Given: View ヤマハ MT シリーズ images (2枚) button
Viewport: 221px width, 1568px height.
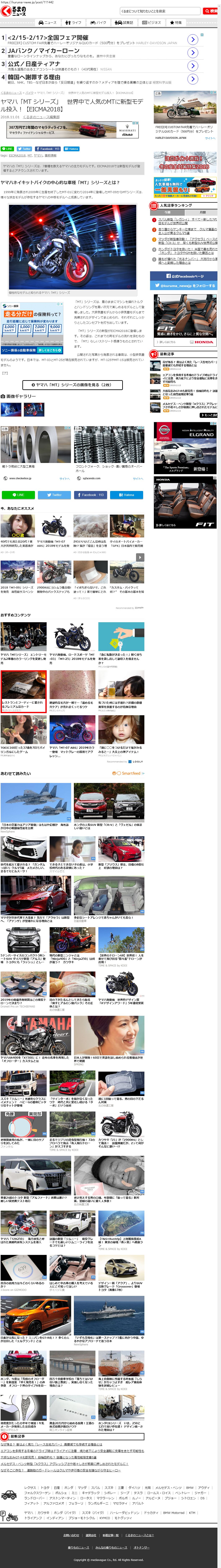Looking at the screenshot, I should (x=73, y=385).
